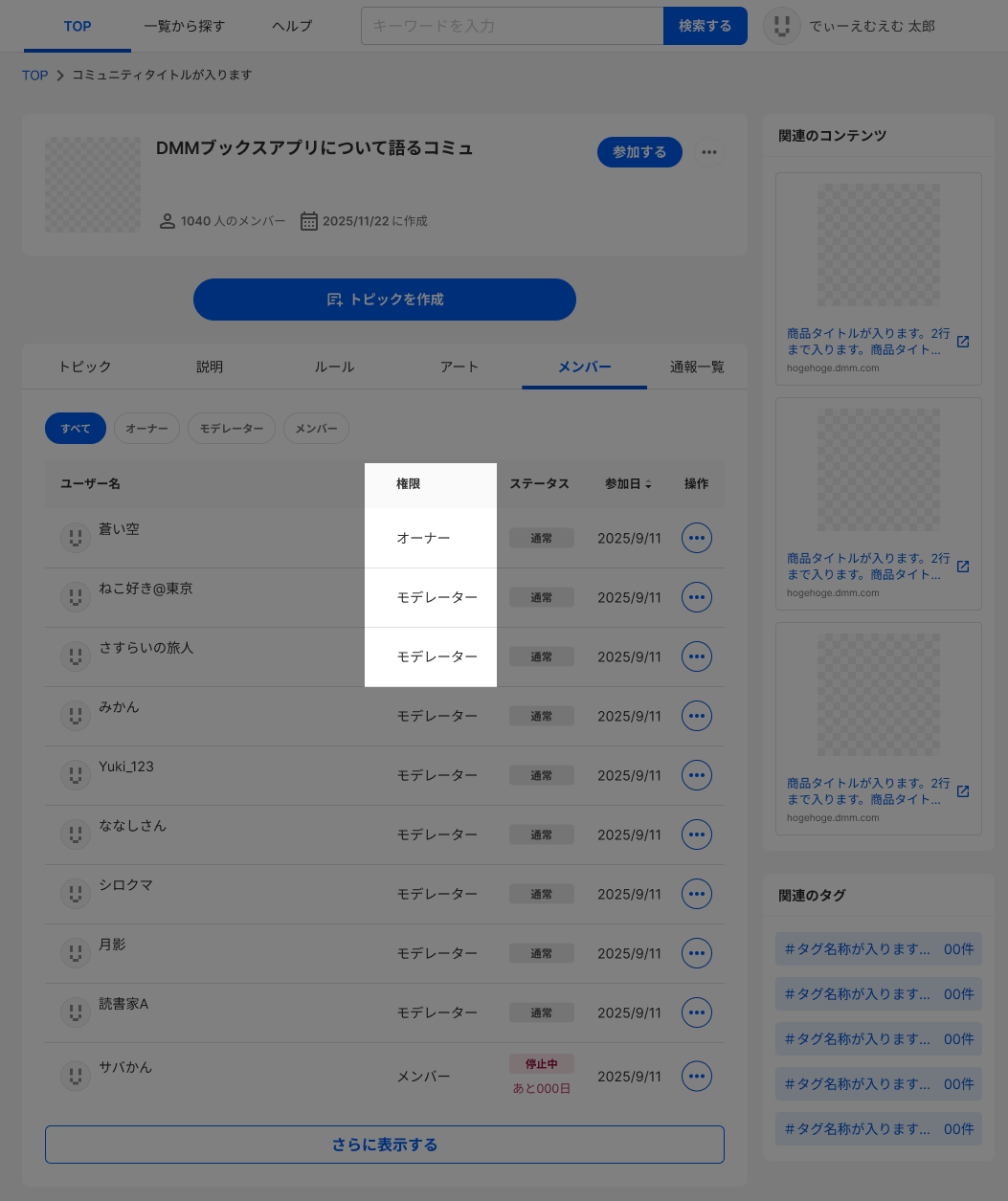Open the 通報一覧 tab

coord(697,367)
